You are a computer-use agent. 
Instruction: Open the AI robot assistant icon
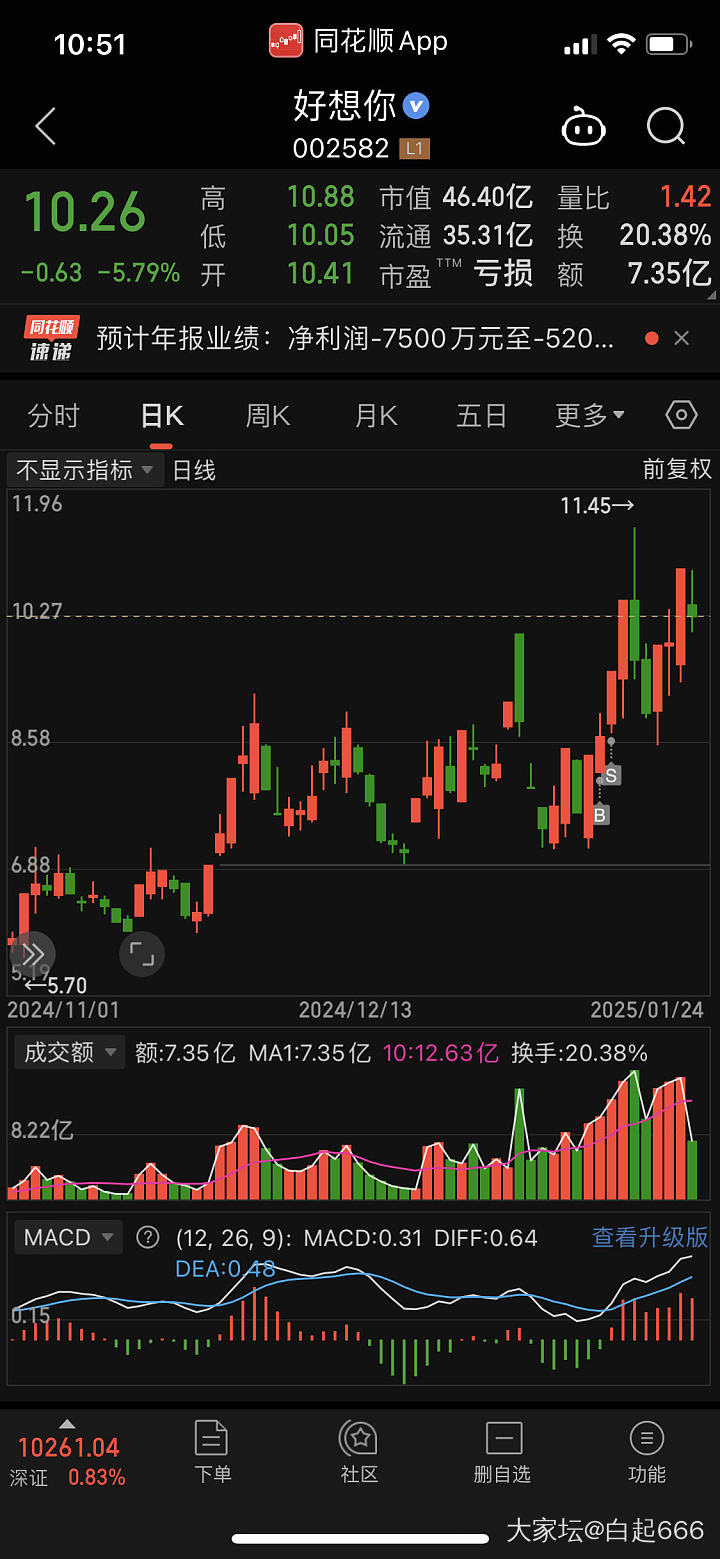point(583,128)
